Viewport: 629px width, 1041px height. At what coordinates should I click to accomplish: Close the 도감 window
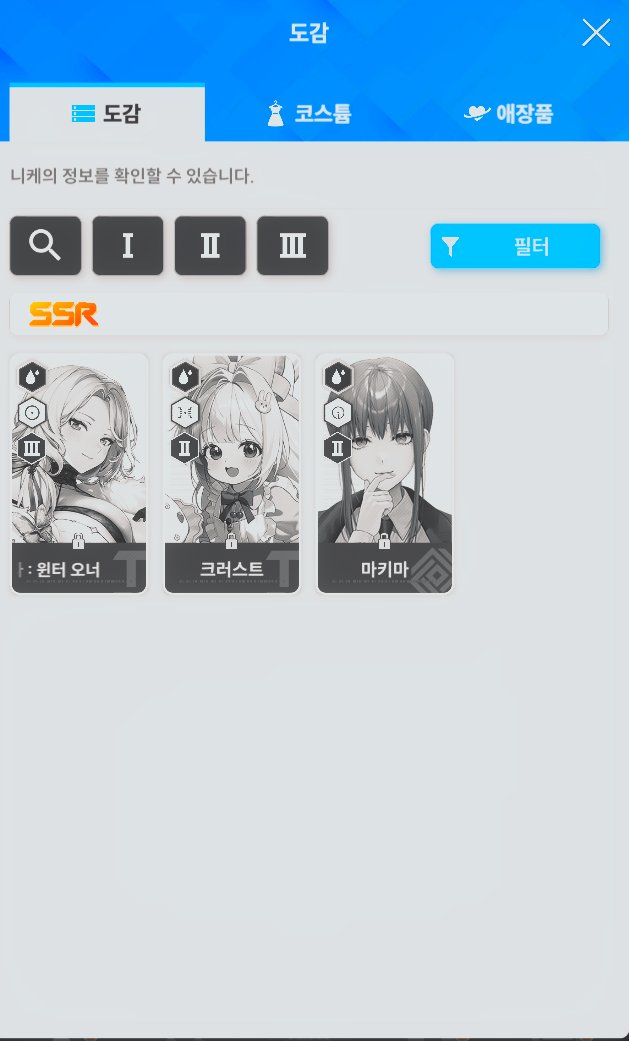(596, 33)
